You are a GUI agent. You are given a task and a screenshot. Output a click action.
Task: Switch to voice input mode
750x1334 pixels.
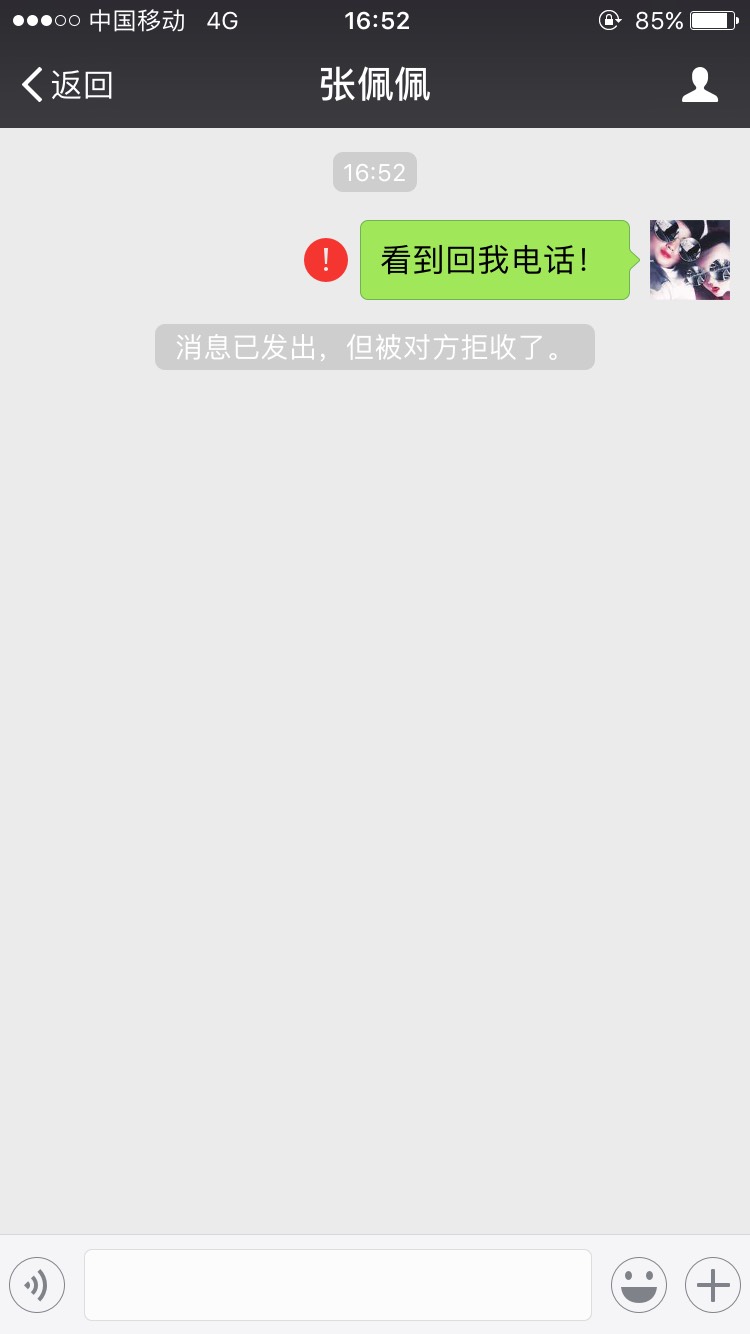(37, 1285)
